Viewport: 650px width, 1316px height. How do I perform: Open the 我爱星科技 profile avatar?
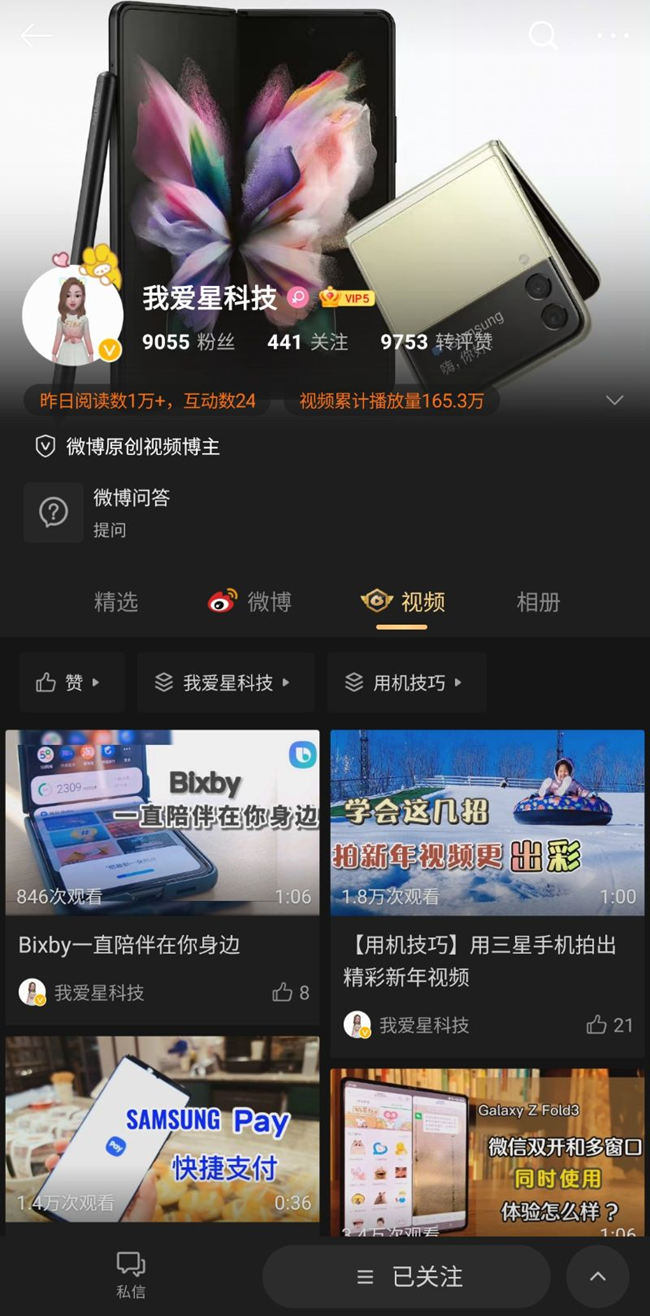pyautogui.click(x=73, y=314)
